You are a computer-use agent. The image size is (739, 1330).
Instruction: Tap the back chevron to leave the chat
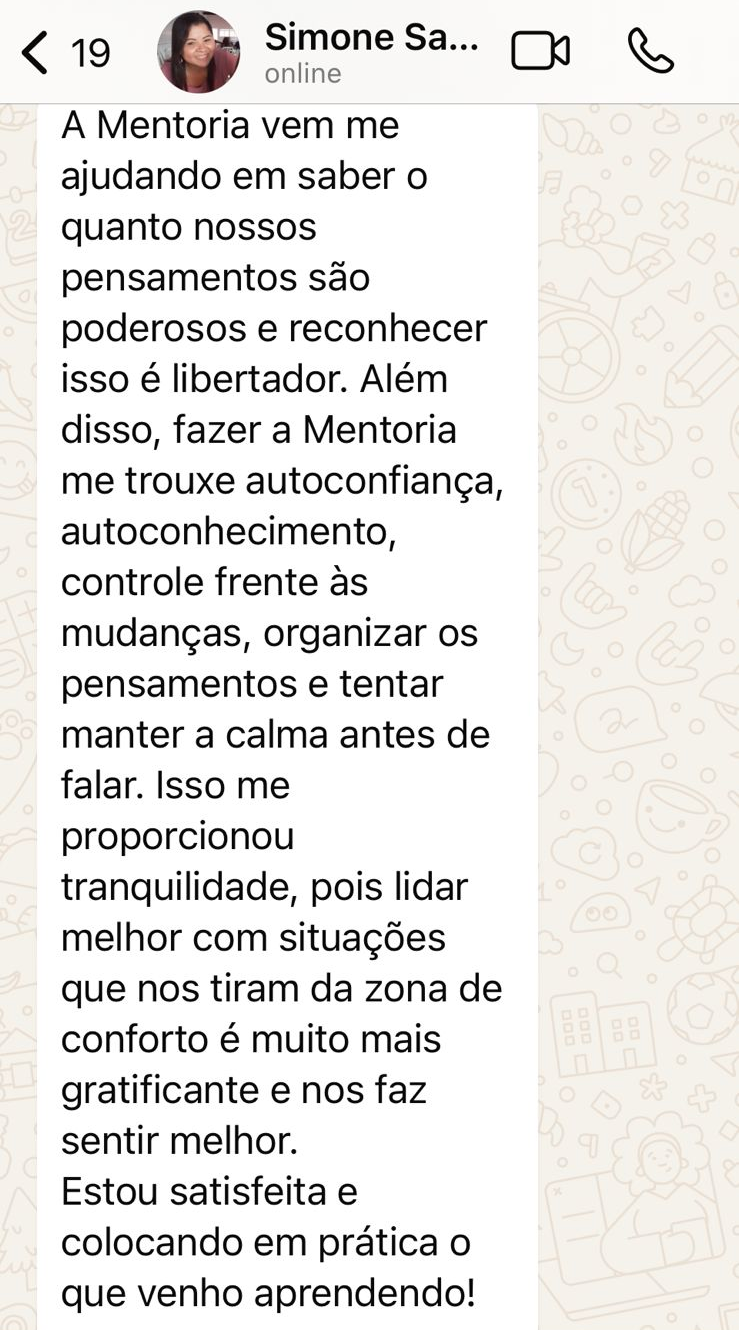(x=34, y=54)
